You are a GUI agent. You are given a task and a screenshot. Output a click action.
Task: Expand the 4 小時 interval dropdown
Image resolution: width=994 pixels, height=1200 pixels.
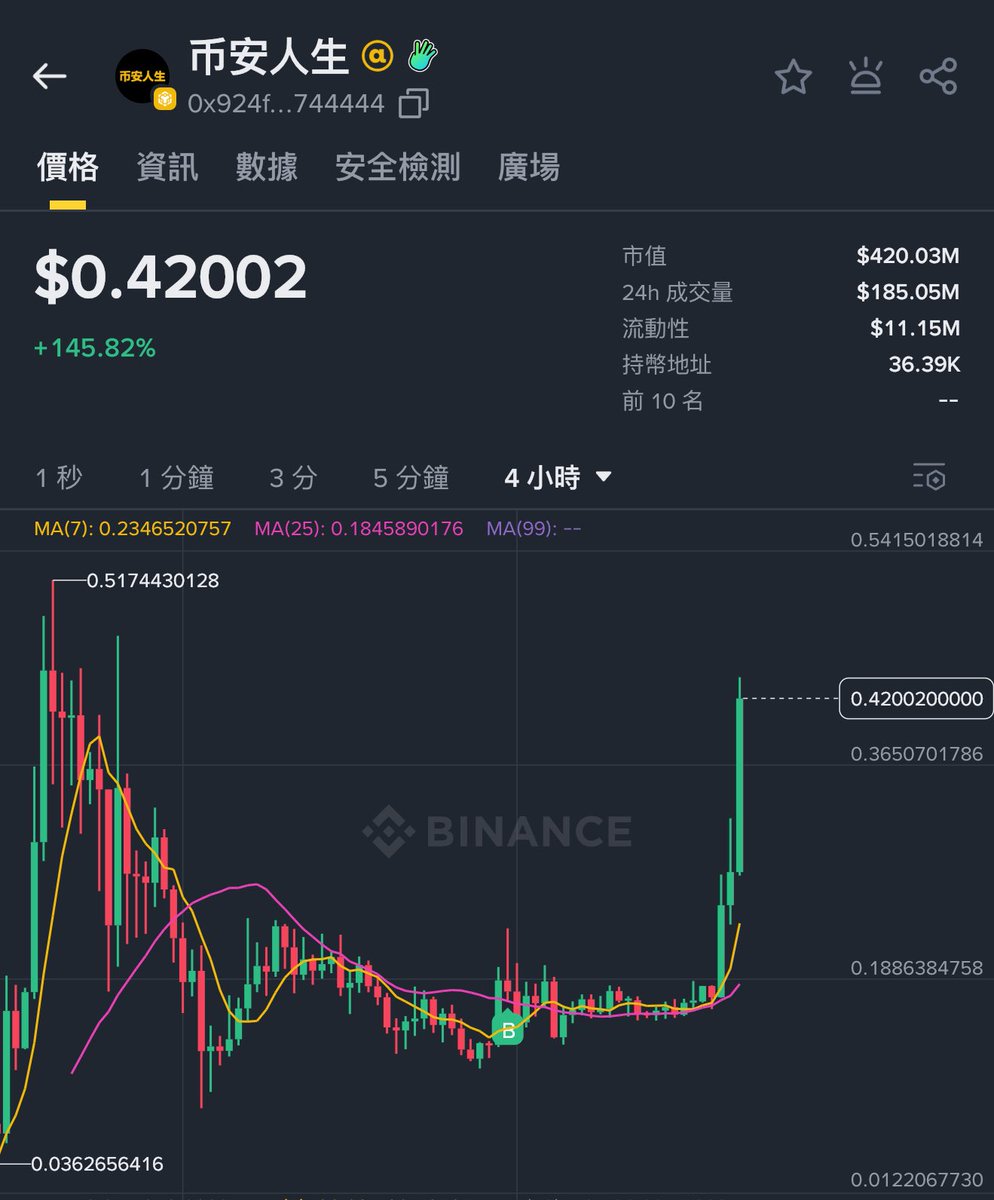(x=558, y=478)
